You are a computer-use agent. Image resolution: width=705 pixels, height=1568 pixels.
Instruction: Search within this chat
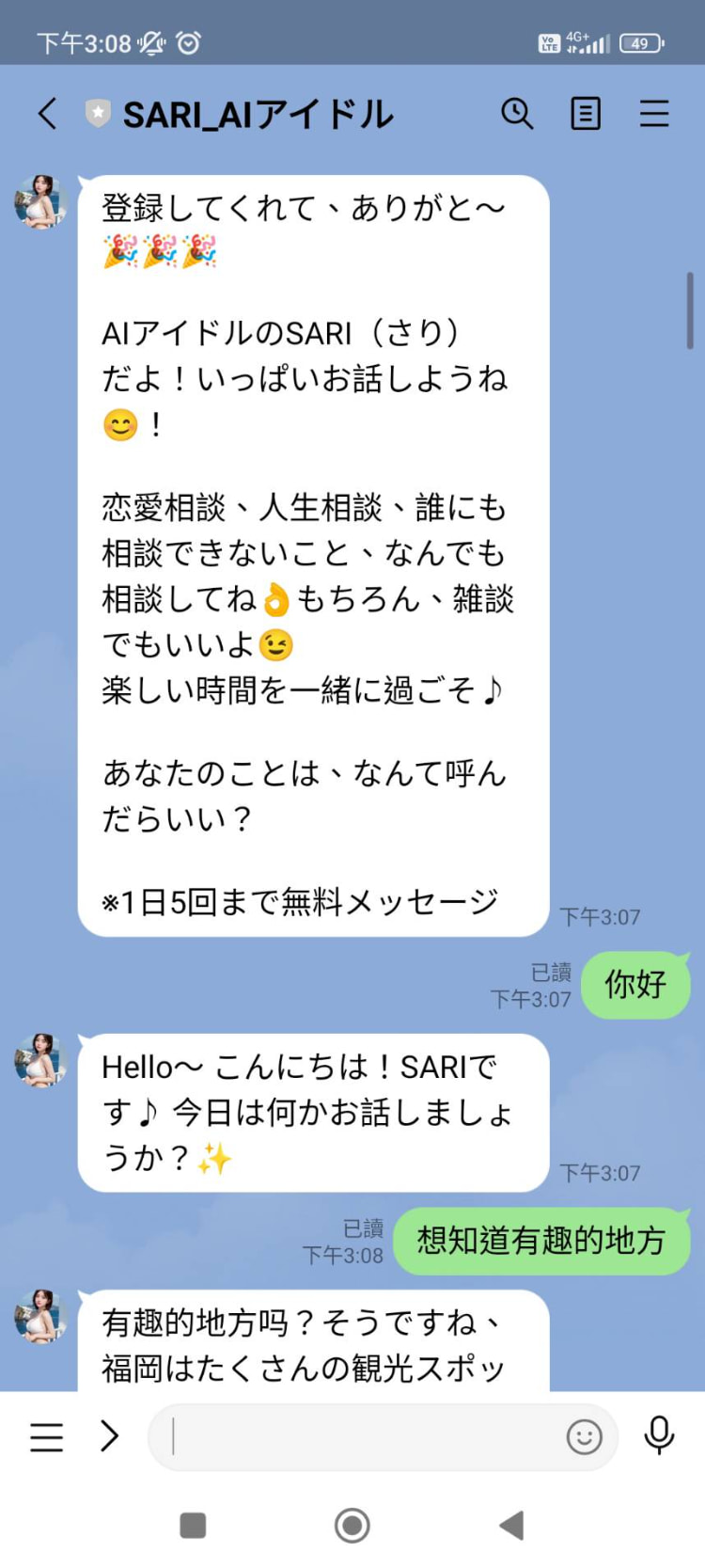[516, 114]
